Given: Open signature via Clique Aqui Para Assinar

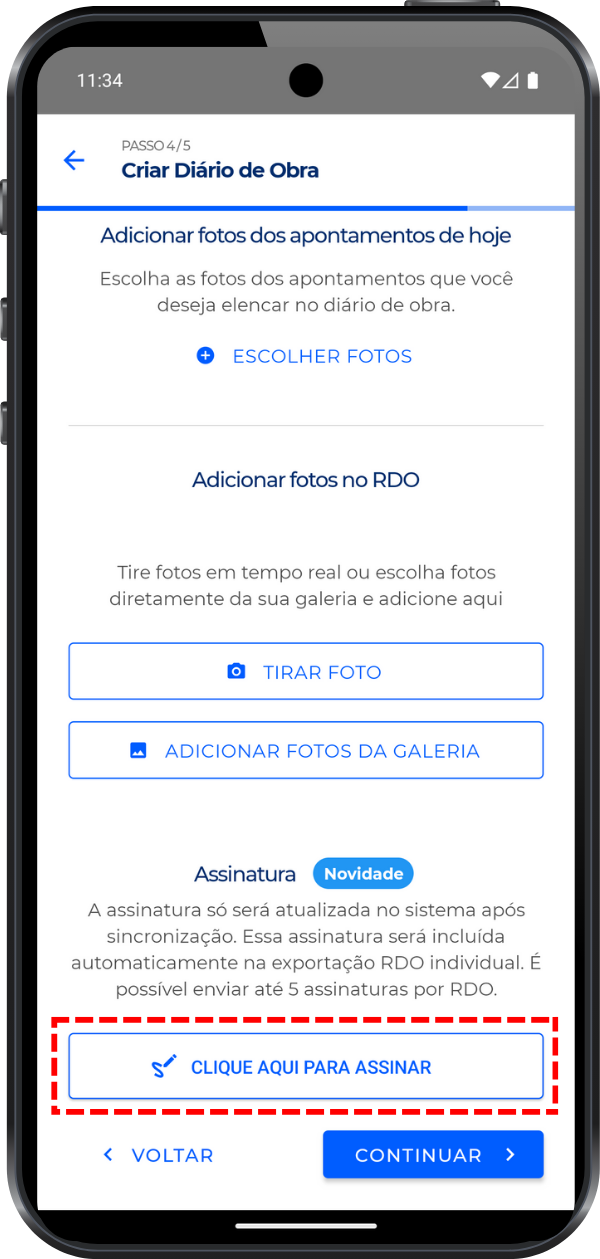Looking at the screenshot, I should point(305,1067).
